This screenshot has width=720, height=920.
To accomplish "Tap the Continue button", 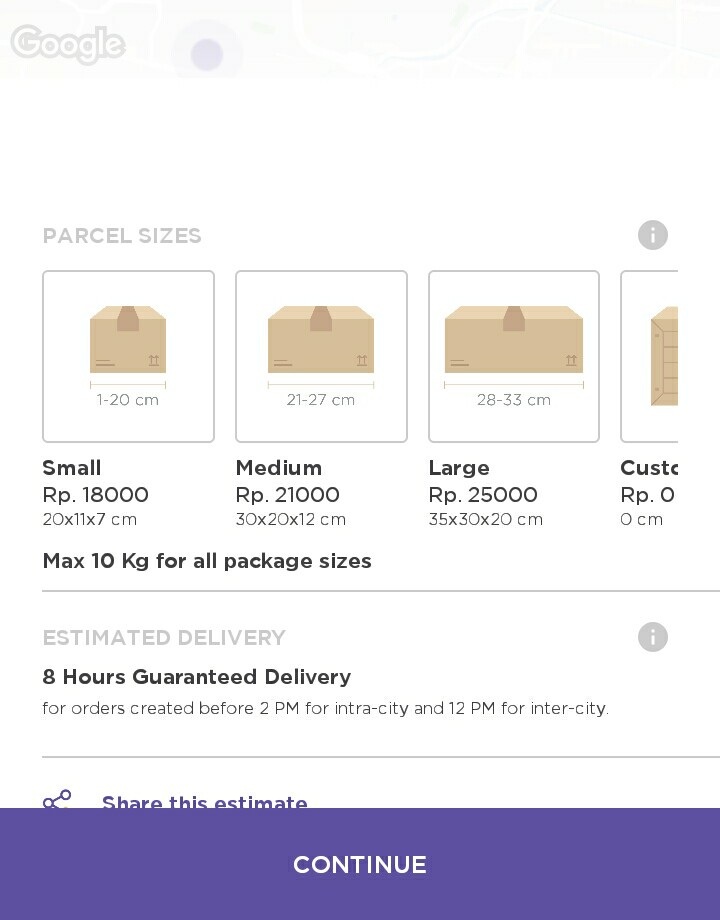I will pos(360,864).
